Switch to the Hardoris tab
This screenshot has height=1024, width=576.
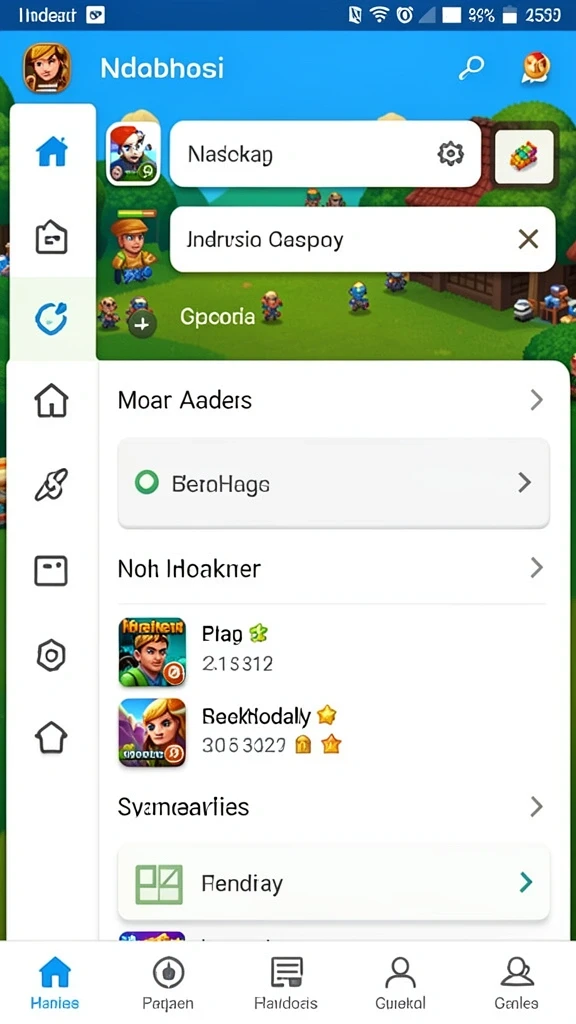[286, 984]
